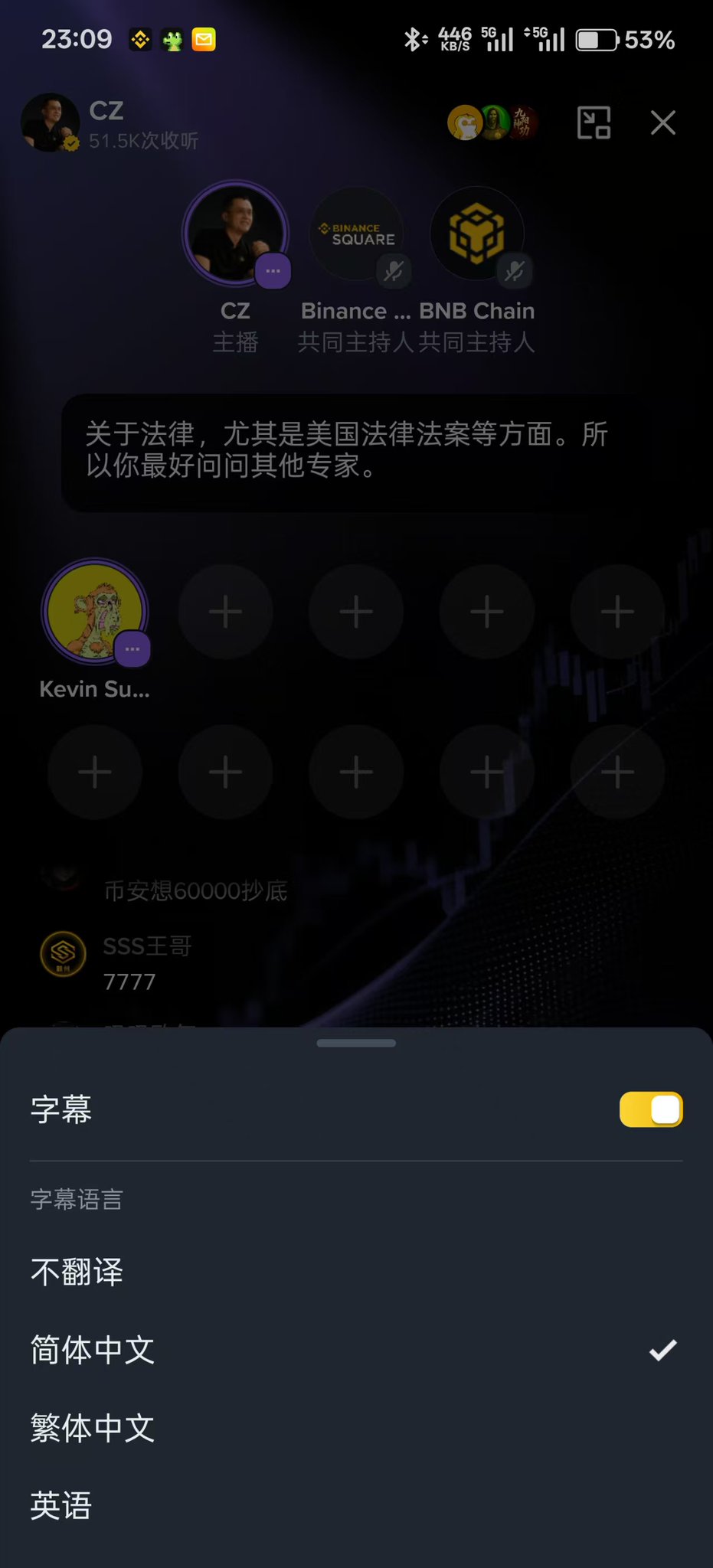
Task: Select 简体中文 subtitle language
Action: click(93, 1350)
